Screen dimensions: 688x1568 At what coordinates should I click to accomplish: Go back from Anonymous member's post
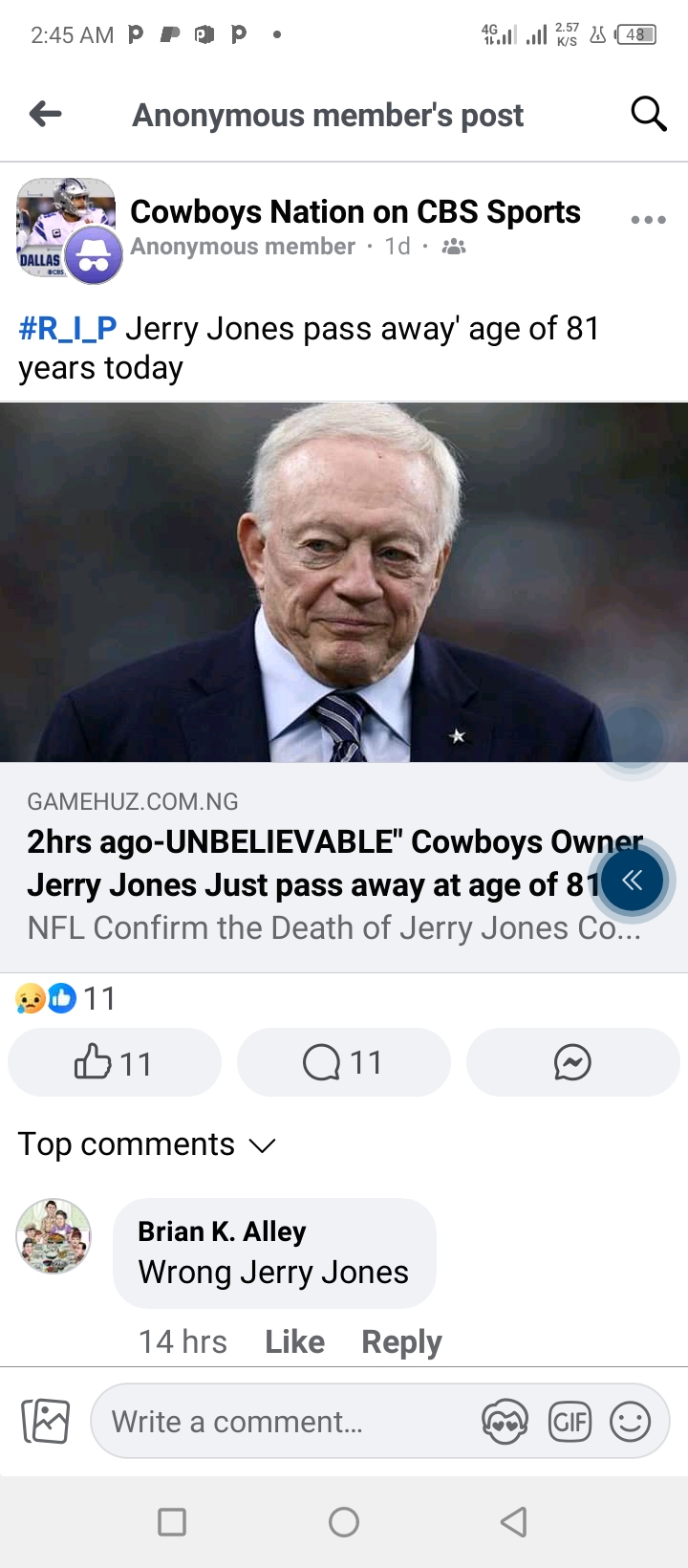(46, 115)
